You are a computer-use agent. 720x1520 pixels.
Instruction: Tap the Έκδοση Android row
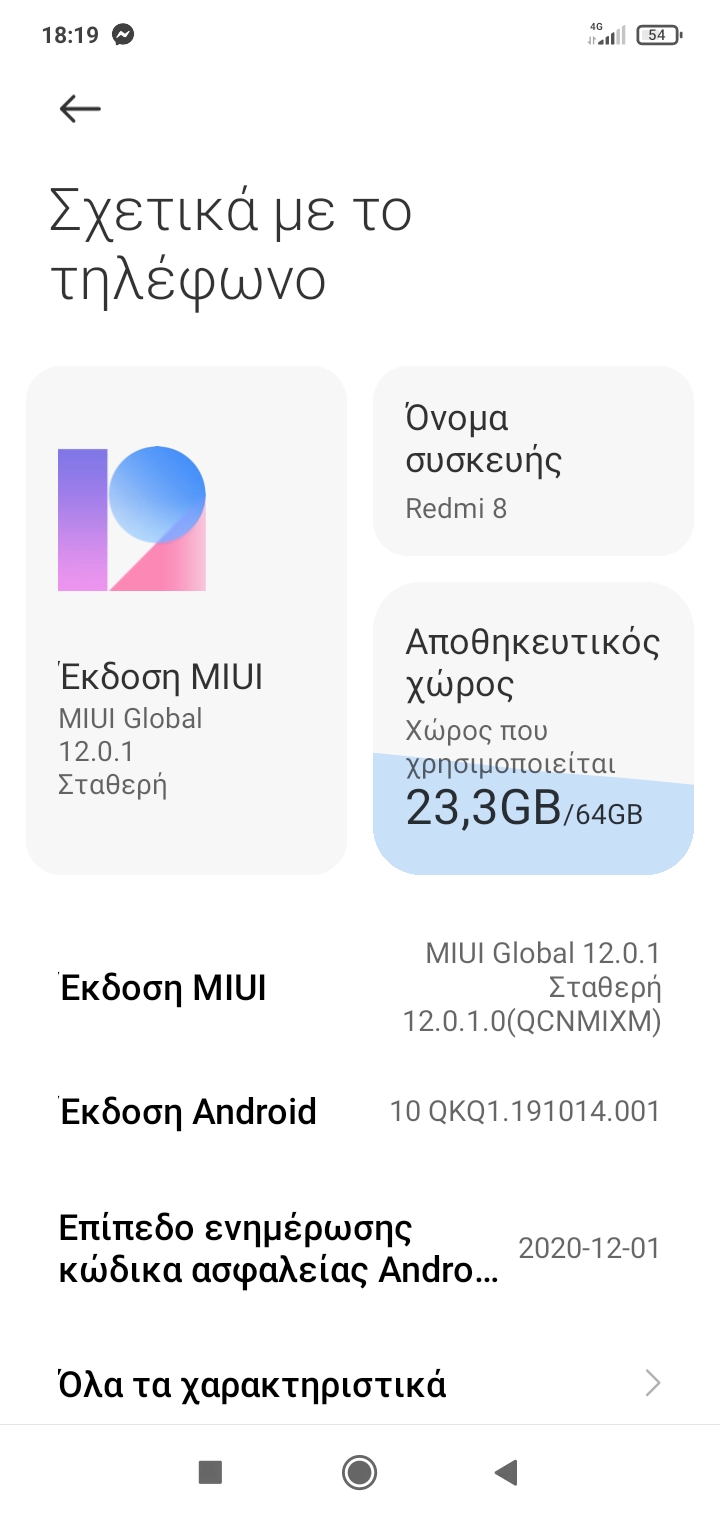click(360, 1111)
